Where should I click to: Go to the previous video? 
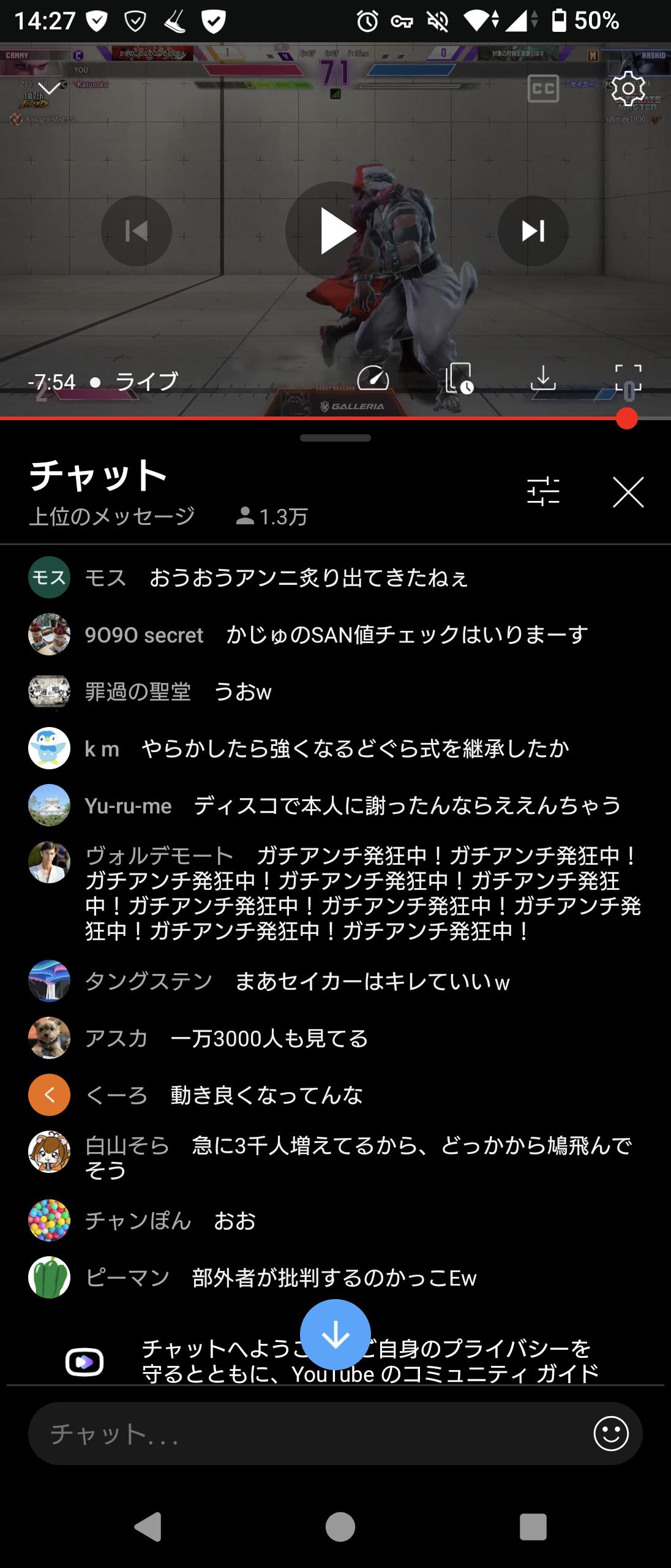coord(136,231)
